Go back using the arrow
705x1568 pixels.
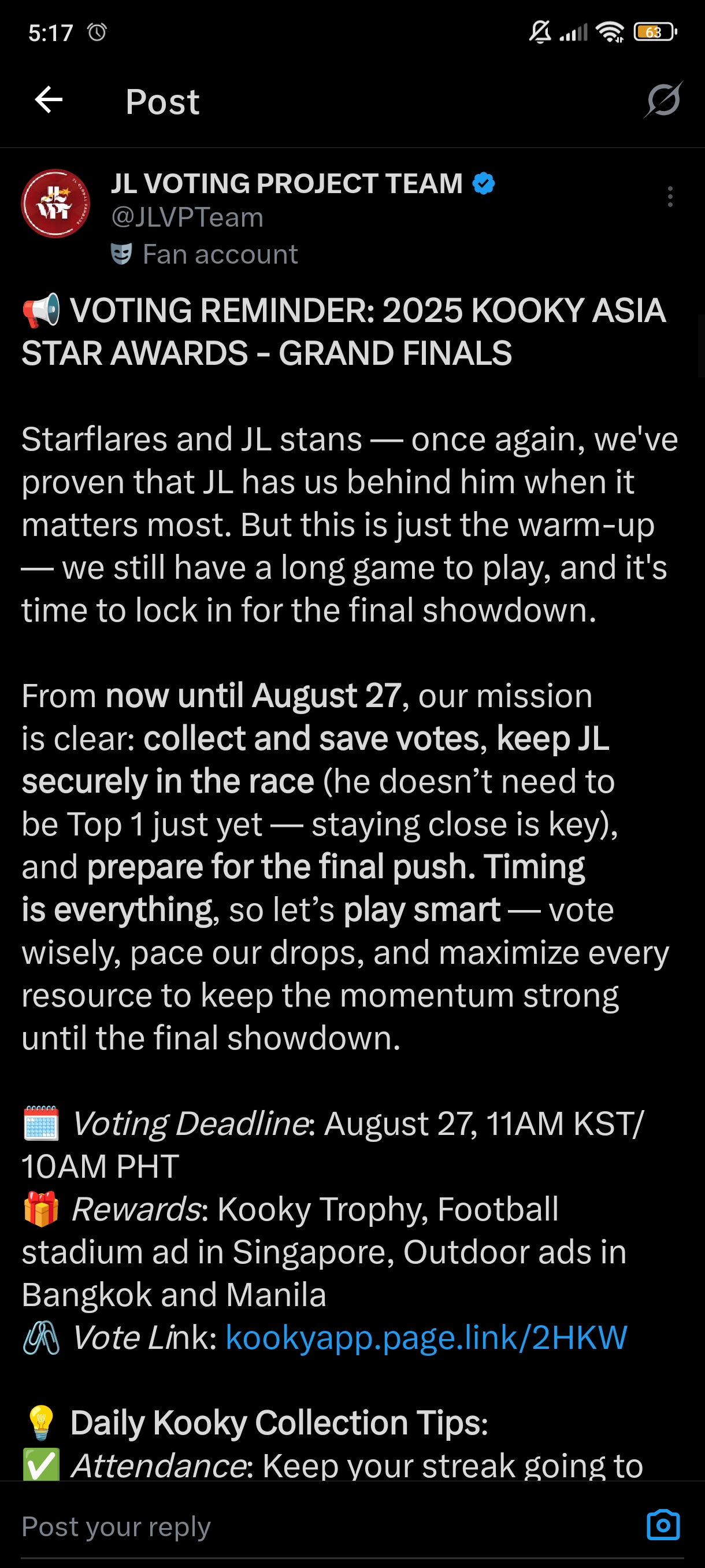[x=49, y=101]
